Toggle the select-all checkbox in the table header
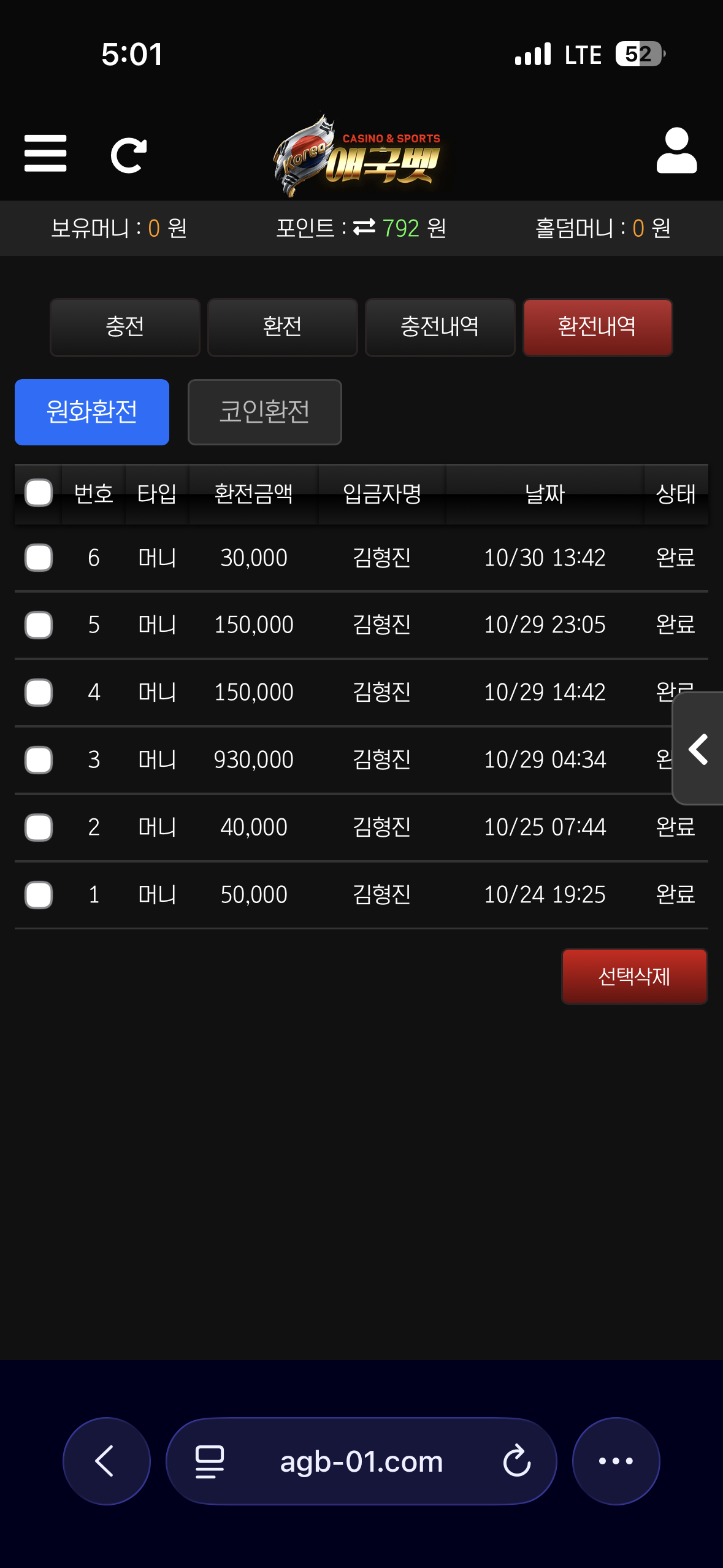723x1568 pixels. 39,493
